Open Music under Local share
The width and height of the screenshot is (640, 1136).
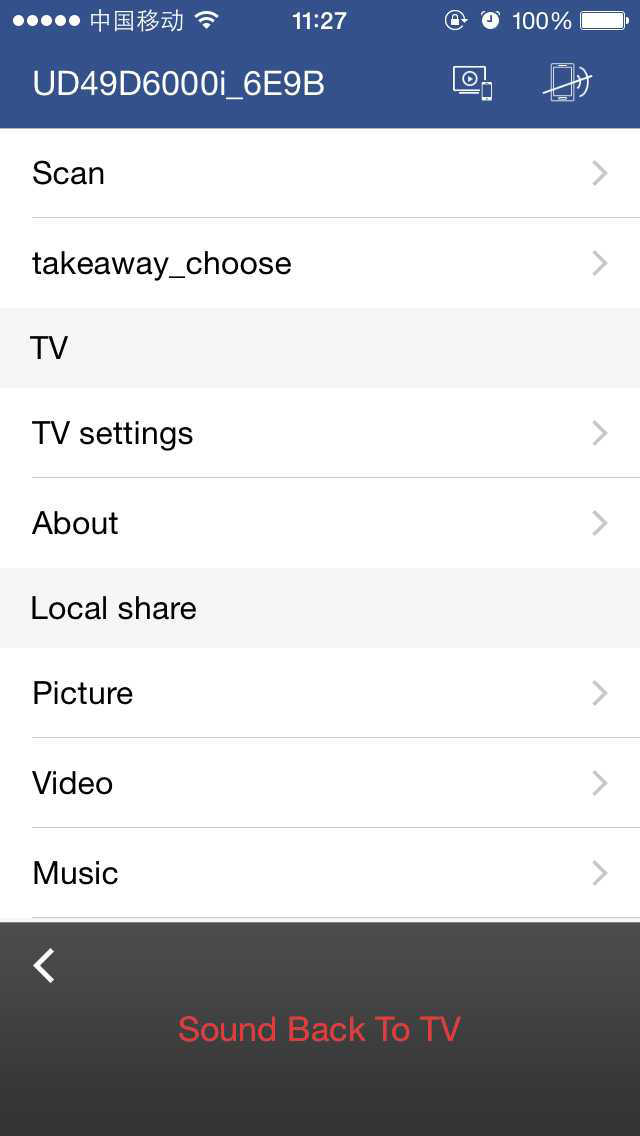coord(320,873)
